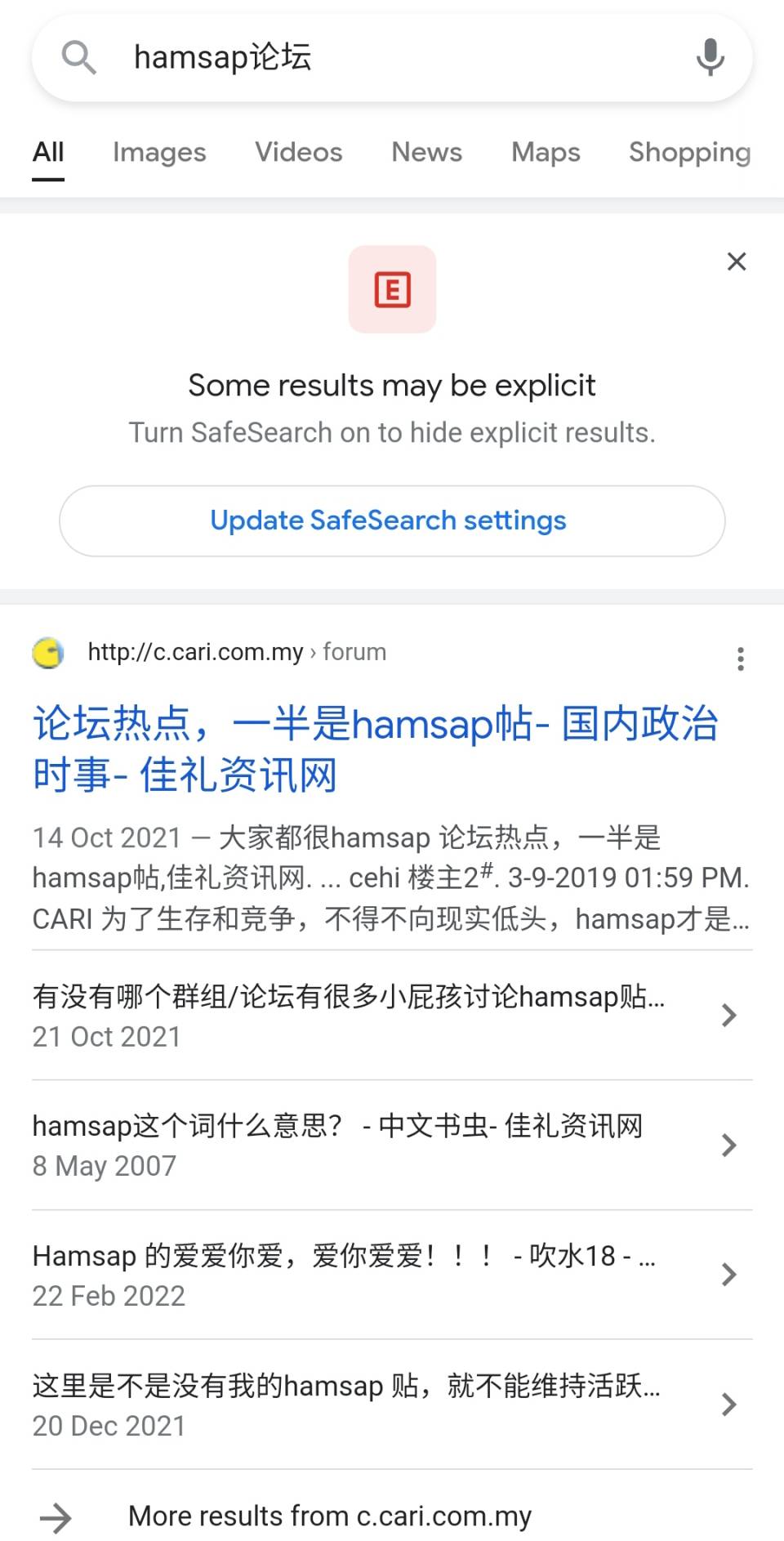Screen dimensions: 784x1541
Task: Dismiss the explicit results notice
Action: [737, 261]
